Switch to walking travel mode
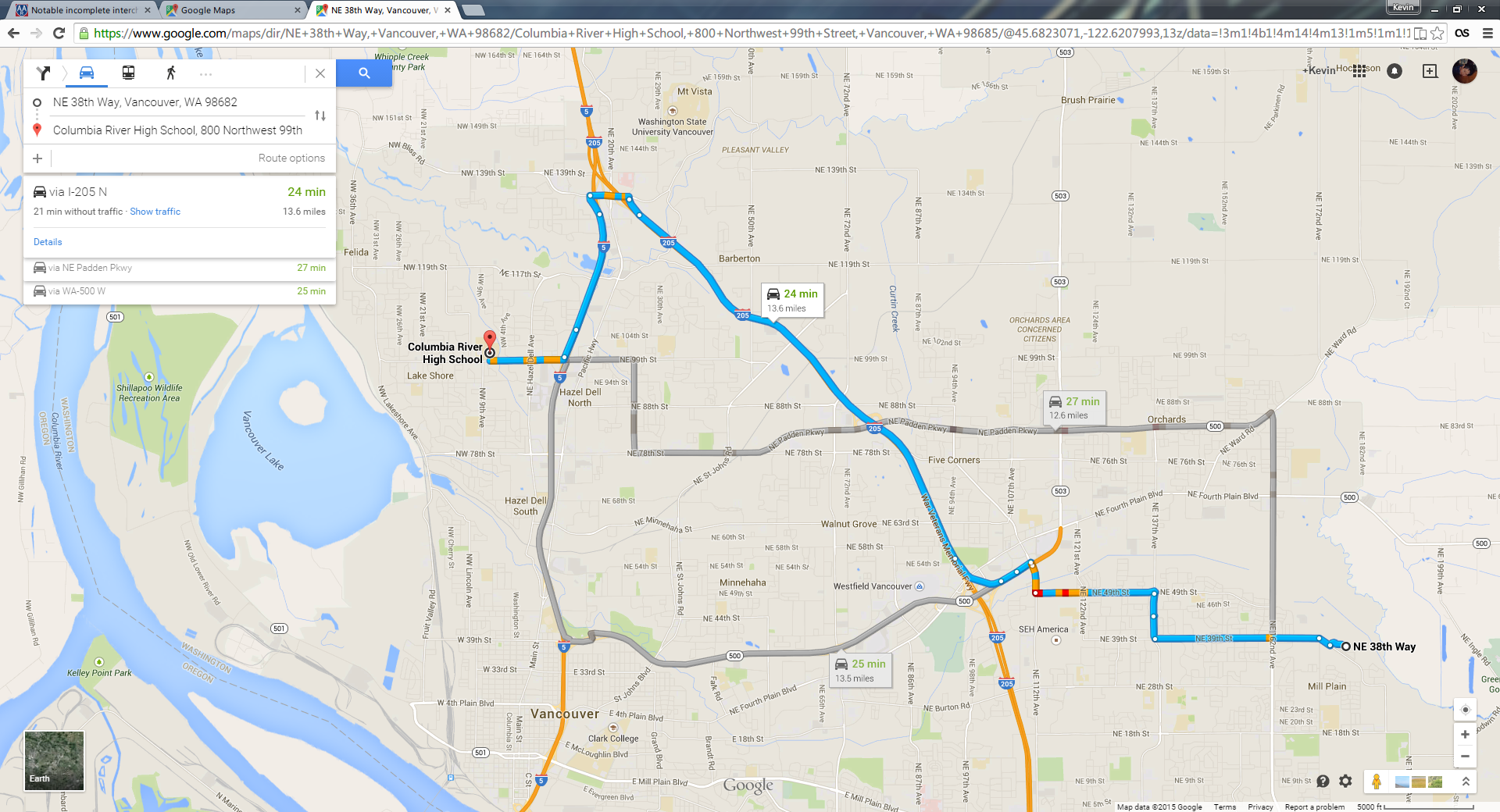The height and width of the screenshot is (812, 1500). tap(171, 73)
